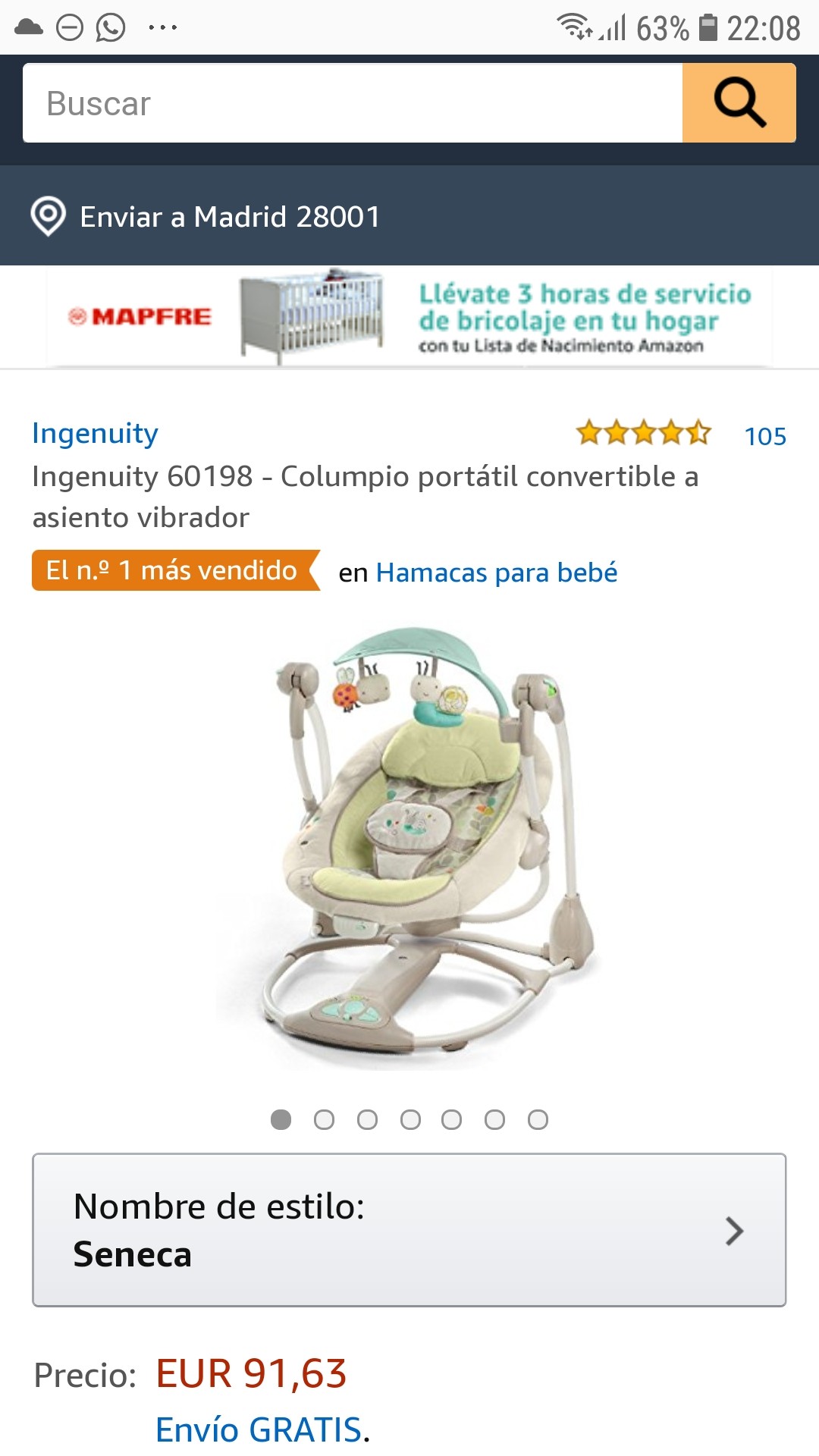Open the Ingenuity brand link
The height and width of the screenshot is (1456, 819).
(95, 433)
